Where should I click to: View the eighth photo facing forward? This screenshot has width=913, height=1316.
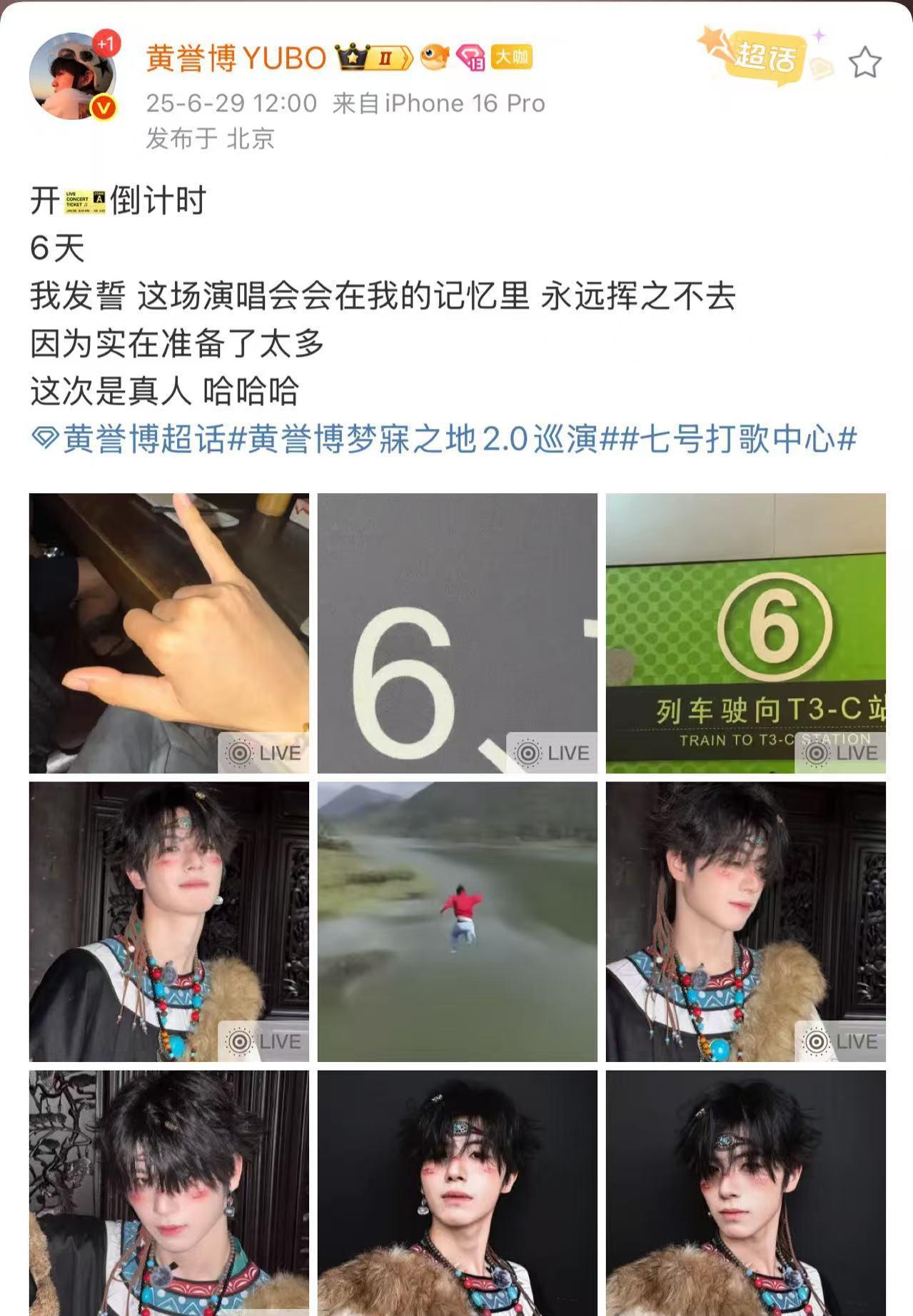[457, 1192]
